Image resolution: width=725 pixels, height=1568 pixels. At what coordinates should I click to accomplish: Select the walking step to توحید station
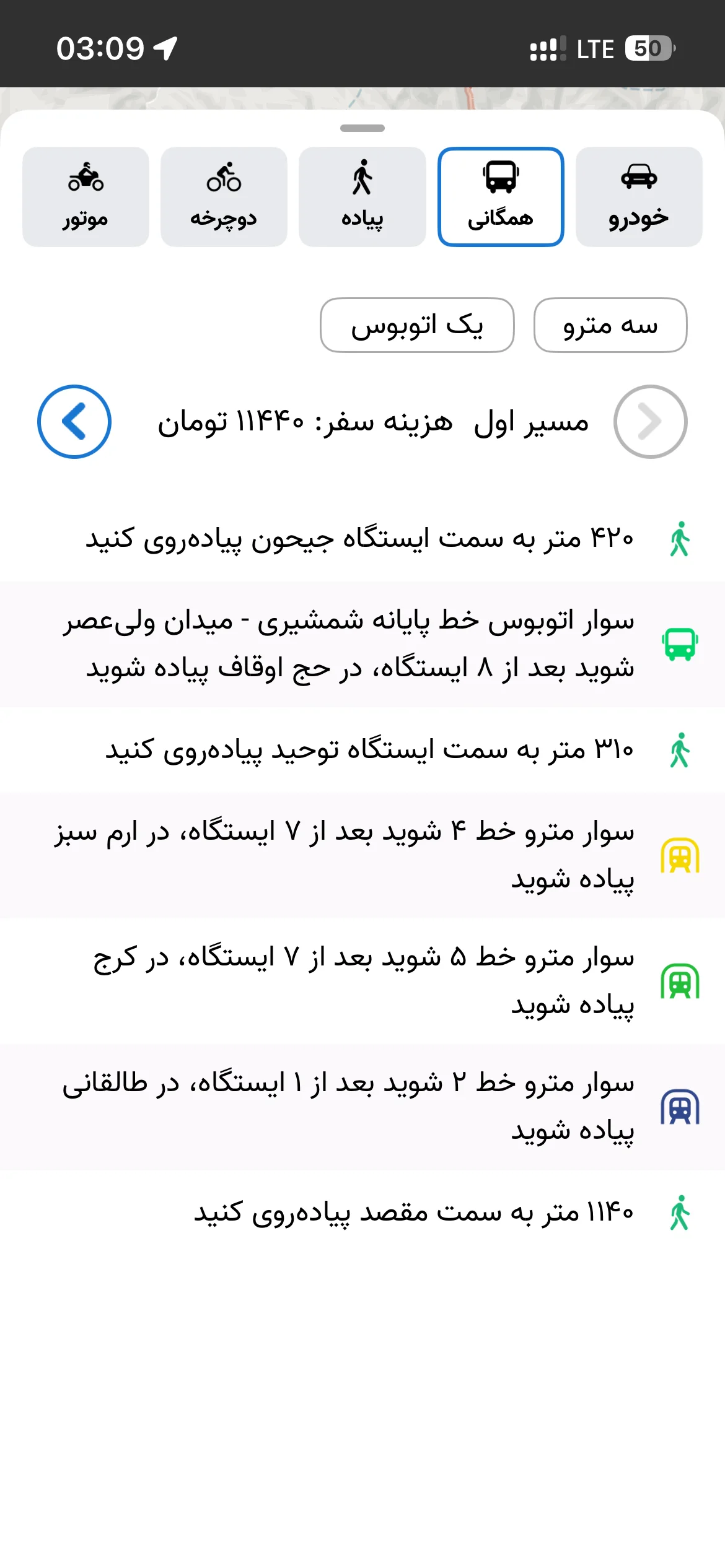(362, 750)
